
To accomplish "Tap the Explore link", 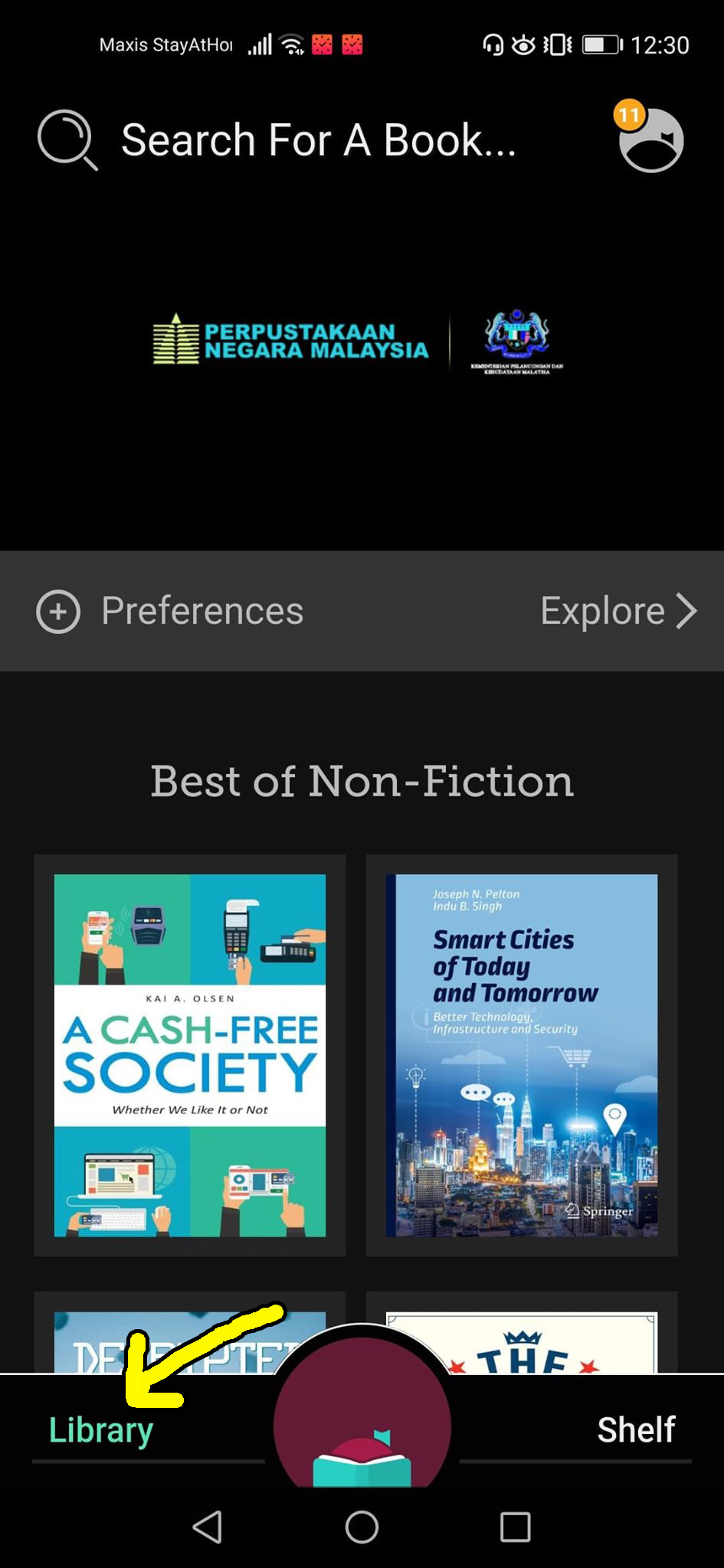I will click(x=619, y=611).
